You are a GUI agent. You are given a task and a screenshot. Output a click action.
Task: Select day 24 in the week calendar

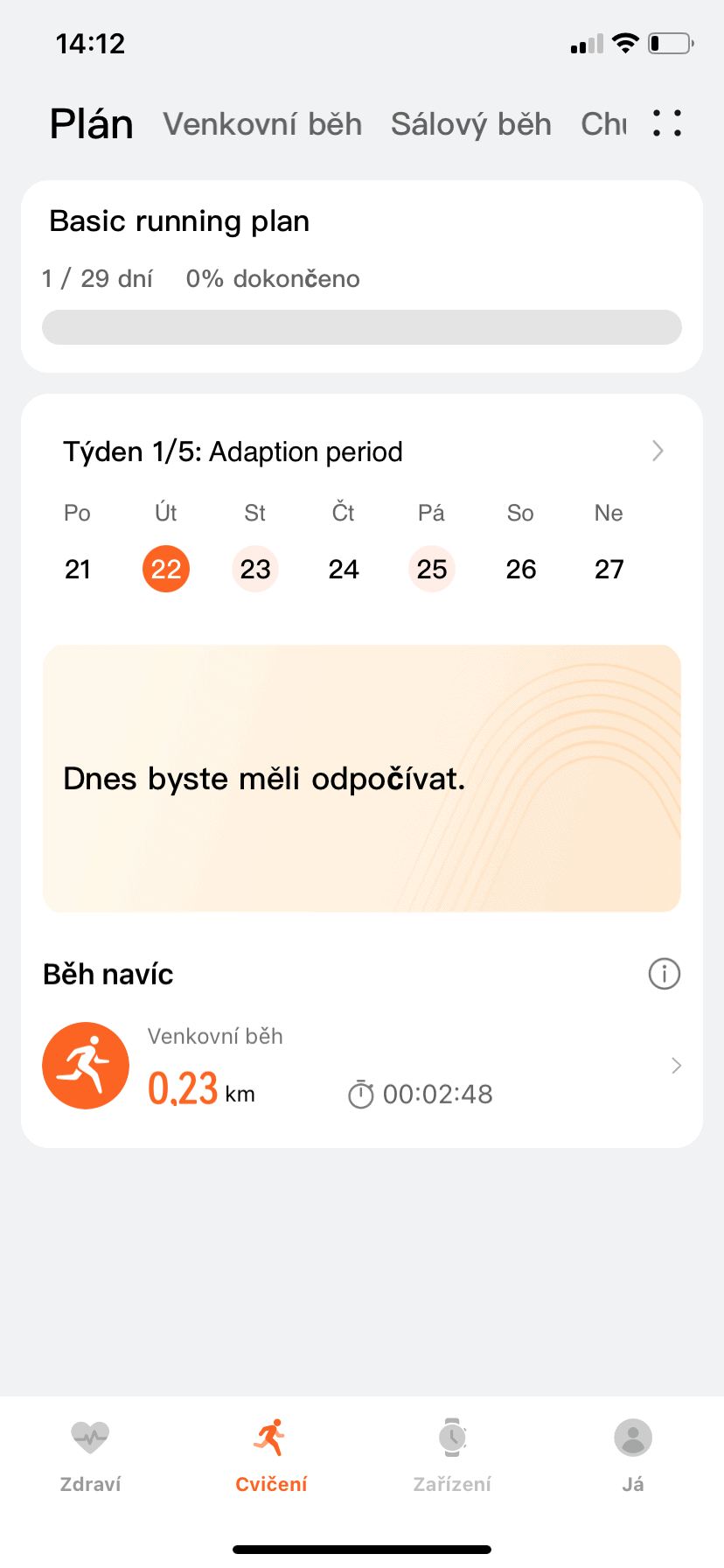pyautogui.click(x=344, y=570)
